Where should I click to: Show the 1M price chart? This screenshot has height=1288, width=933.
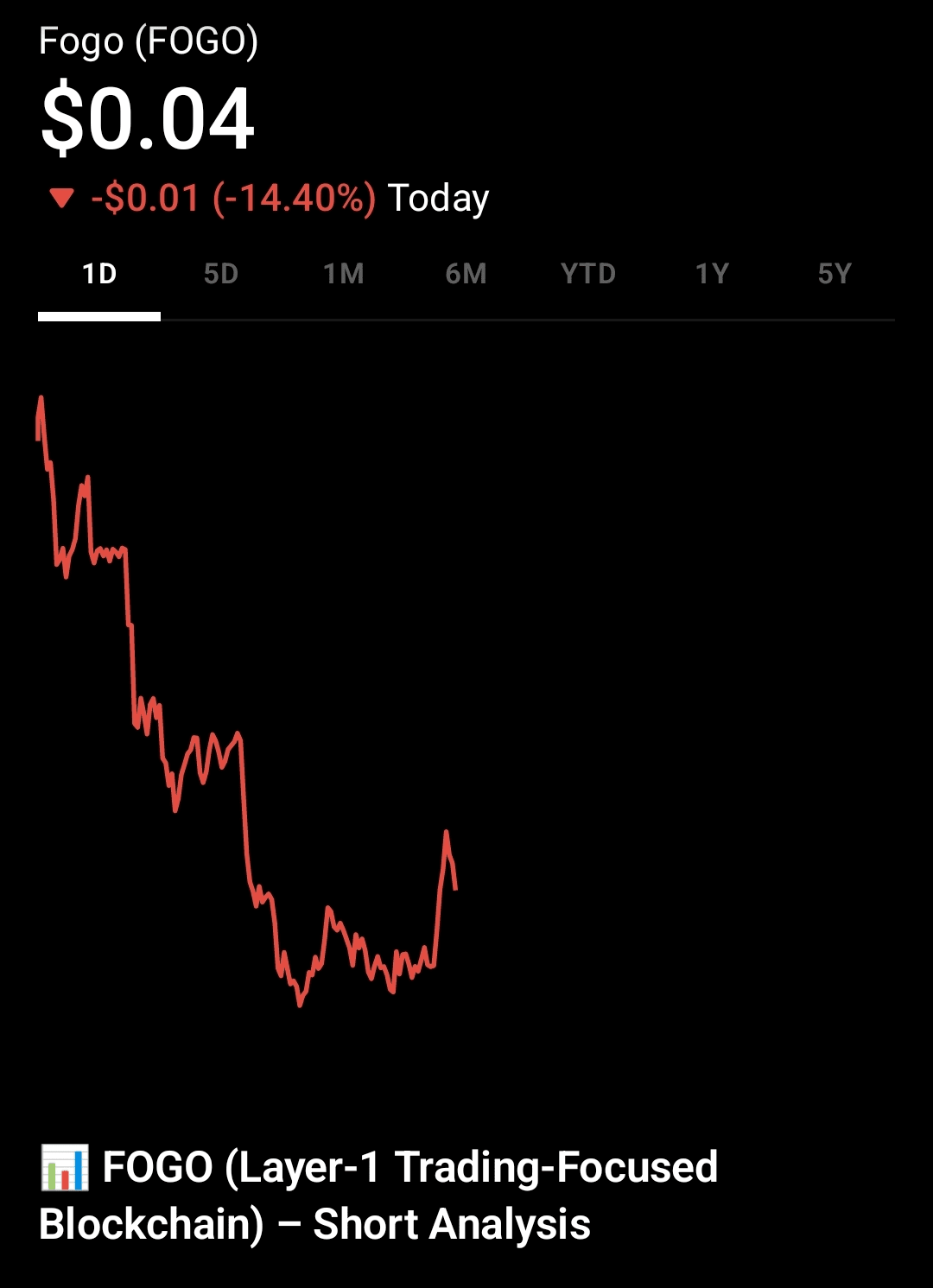point(344,275)
